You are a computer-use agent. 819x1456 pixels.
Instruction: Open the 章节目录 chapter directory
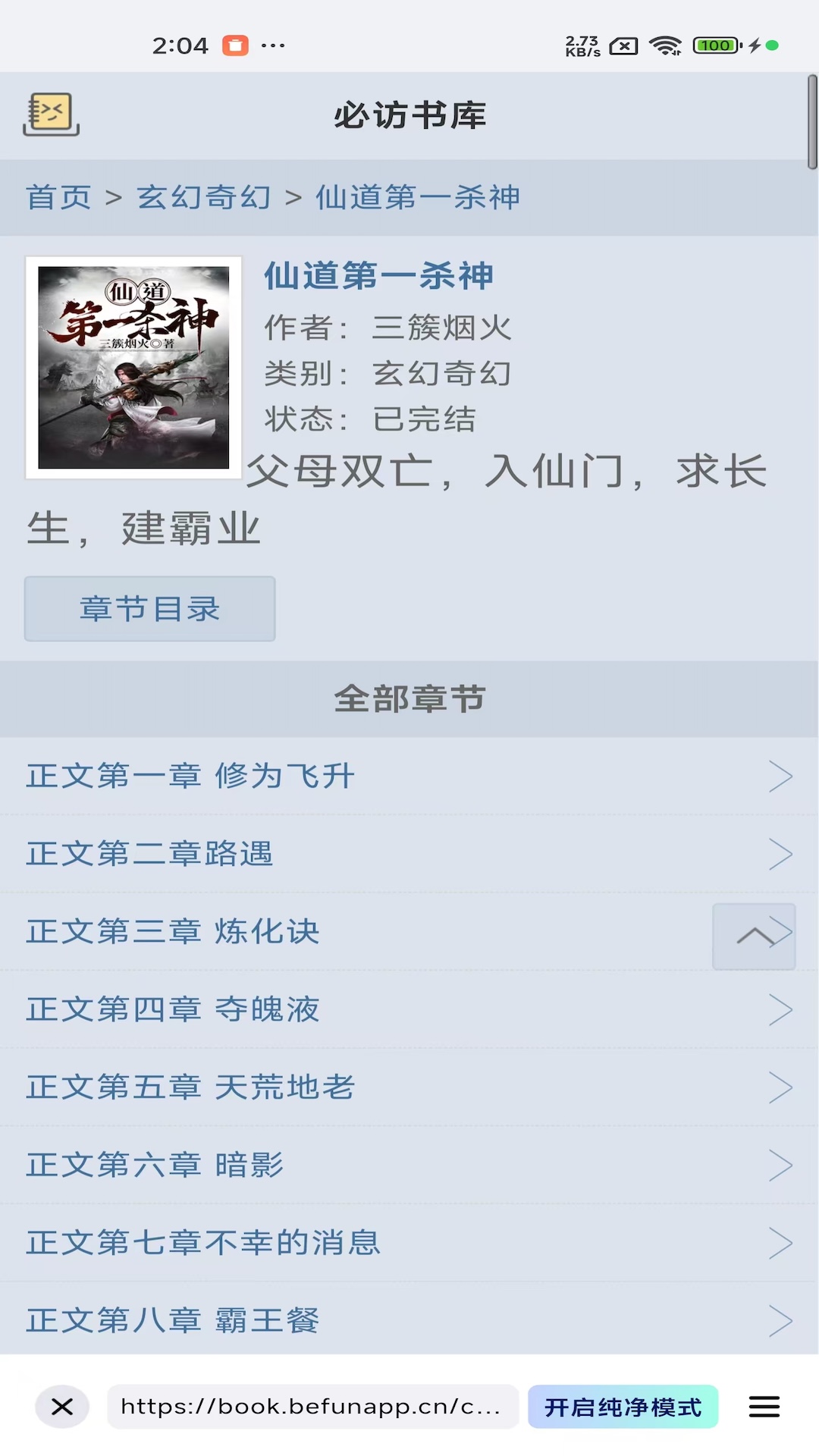click(x=149, y=608)
